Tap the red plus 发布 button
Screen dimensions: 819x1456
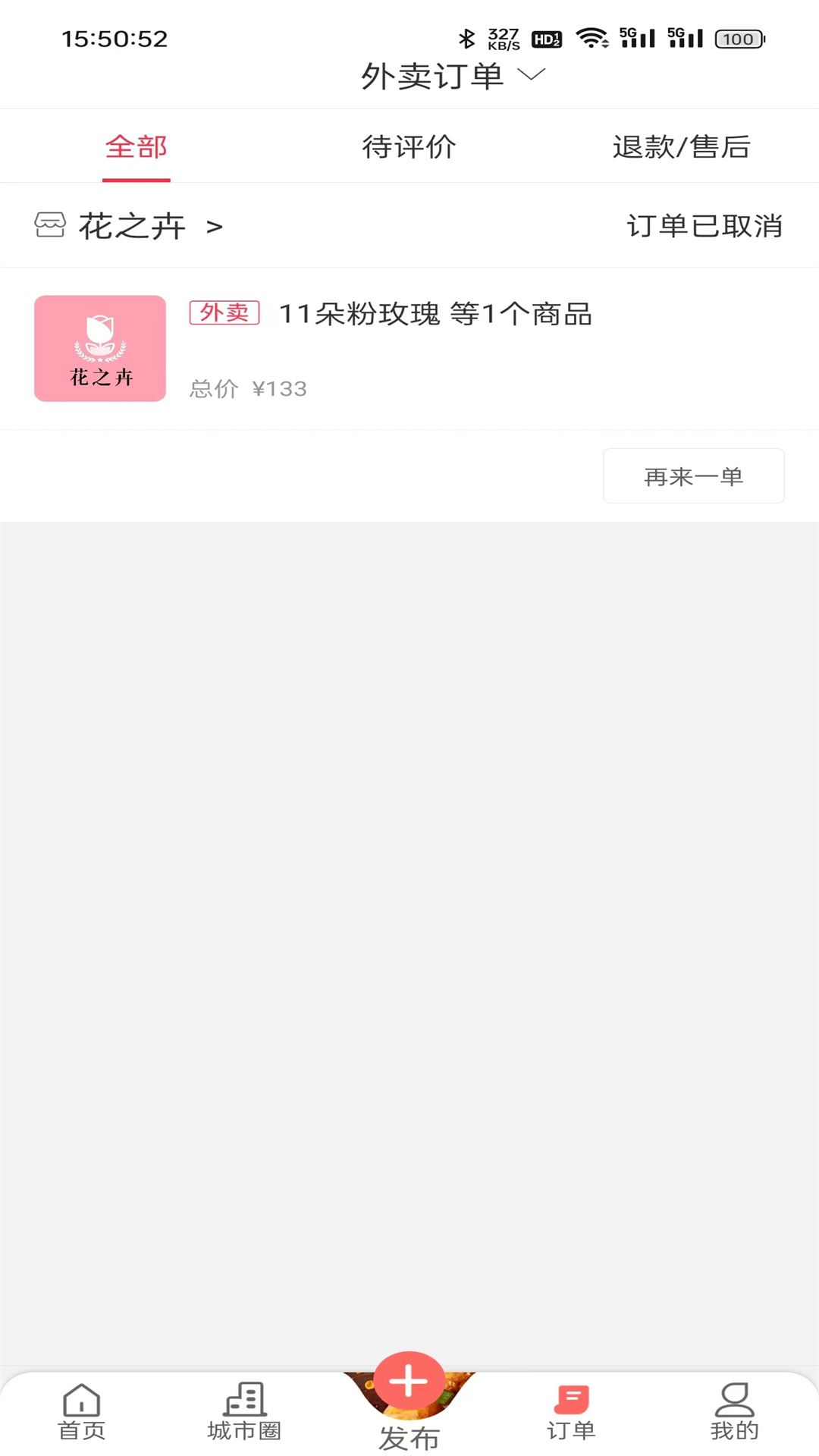(409, 1382)
